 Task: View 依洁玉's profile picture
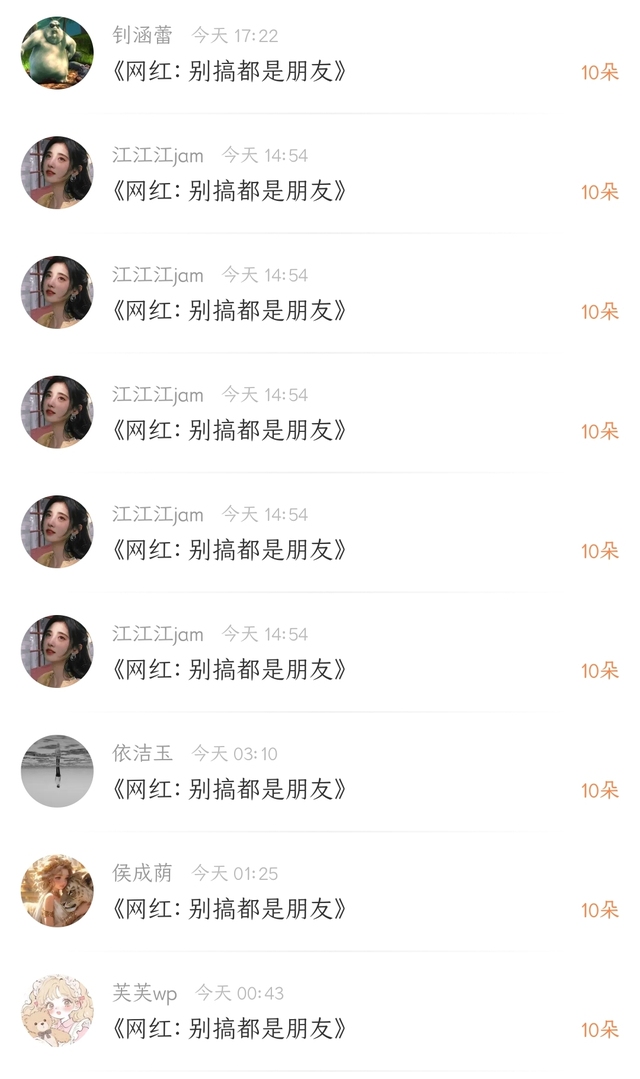pyautogui.click(x=57, y=771)
